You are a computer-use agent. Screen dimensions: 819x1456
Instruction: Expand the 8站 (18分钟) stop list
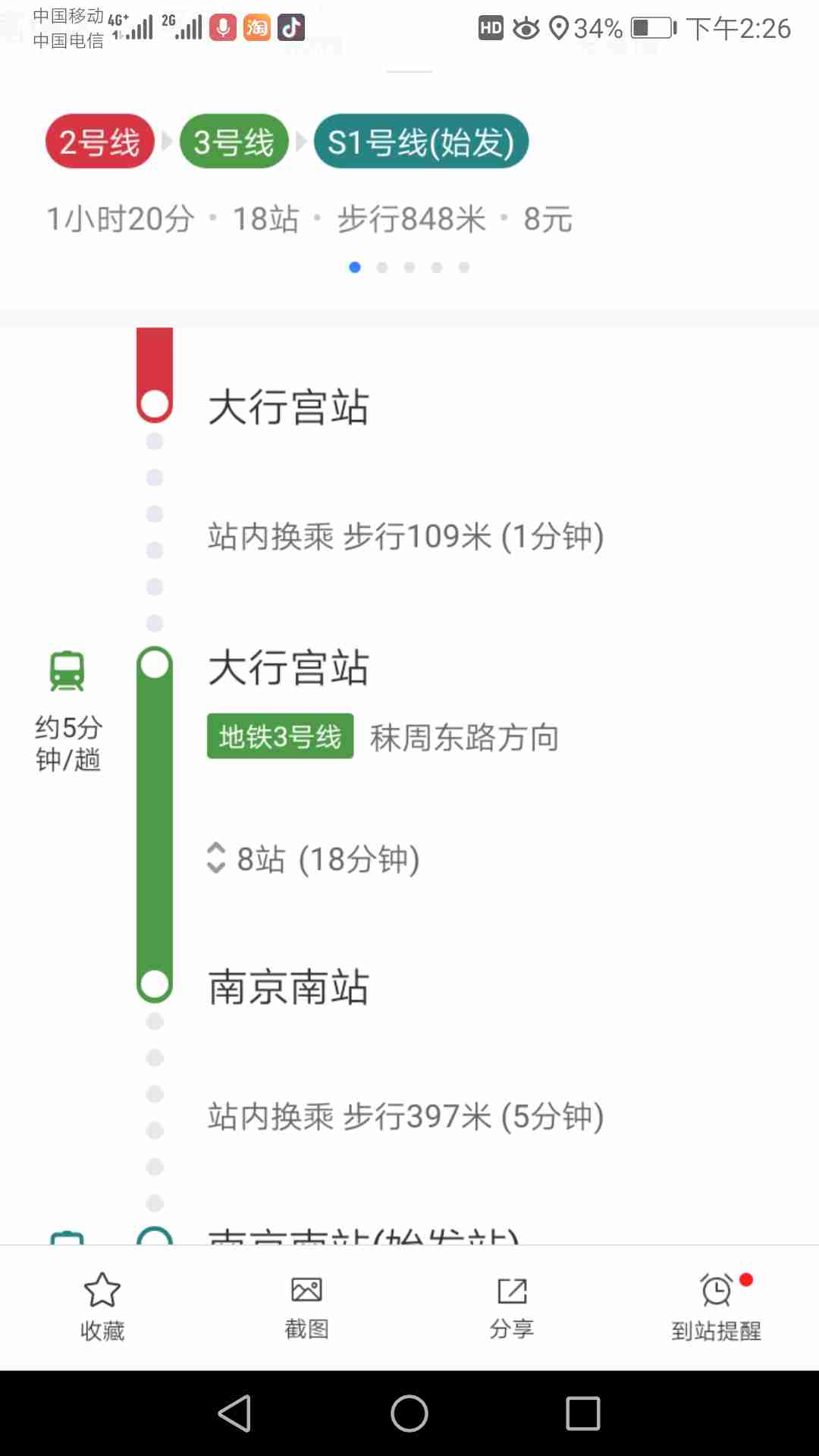coord(312,859)
